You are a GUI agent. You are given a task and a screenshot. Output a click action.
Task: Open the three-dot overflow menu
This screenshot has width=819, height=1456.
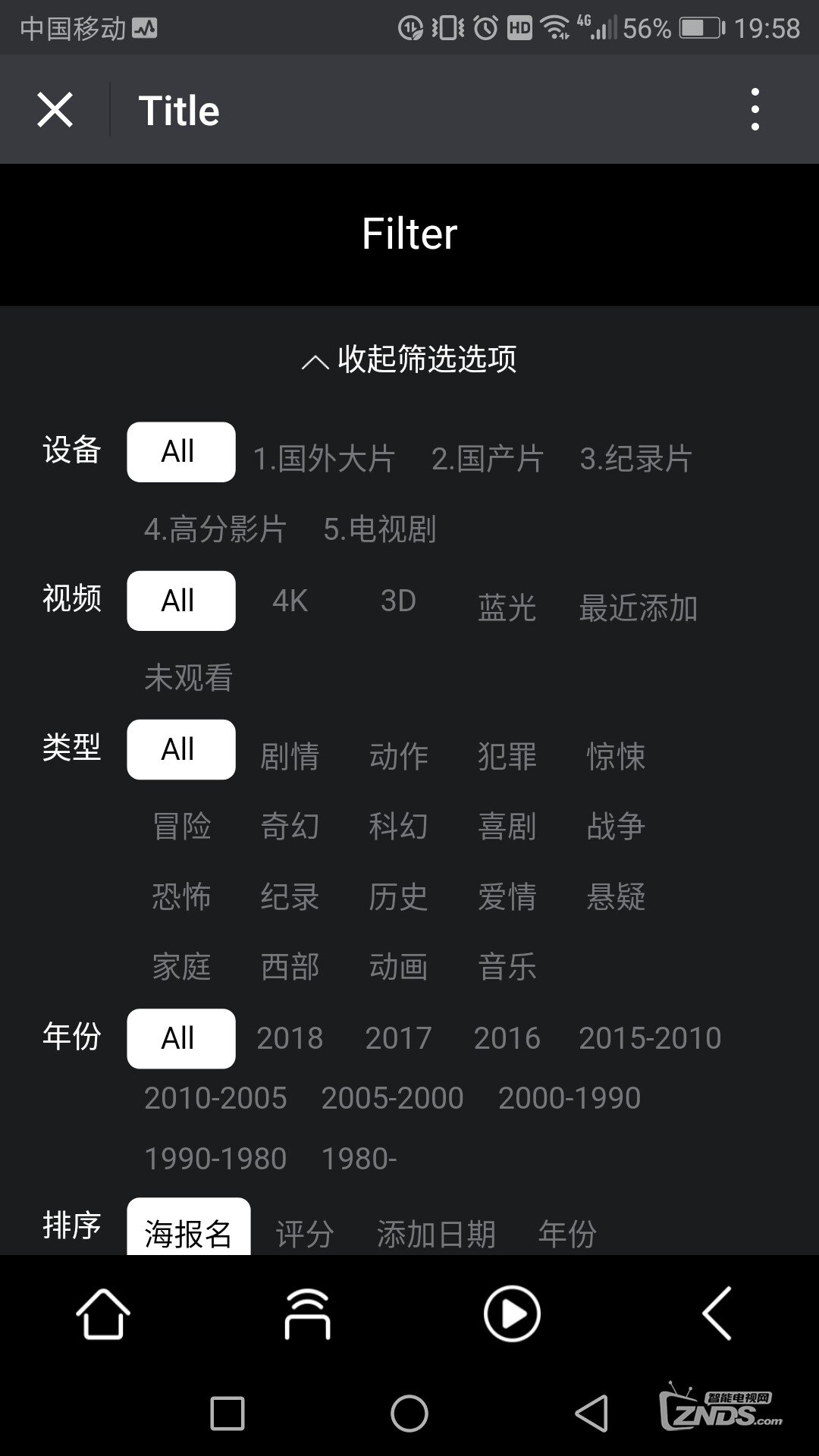[755, 110]
